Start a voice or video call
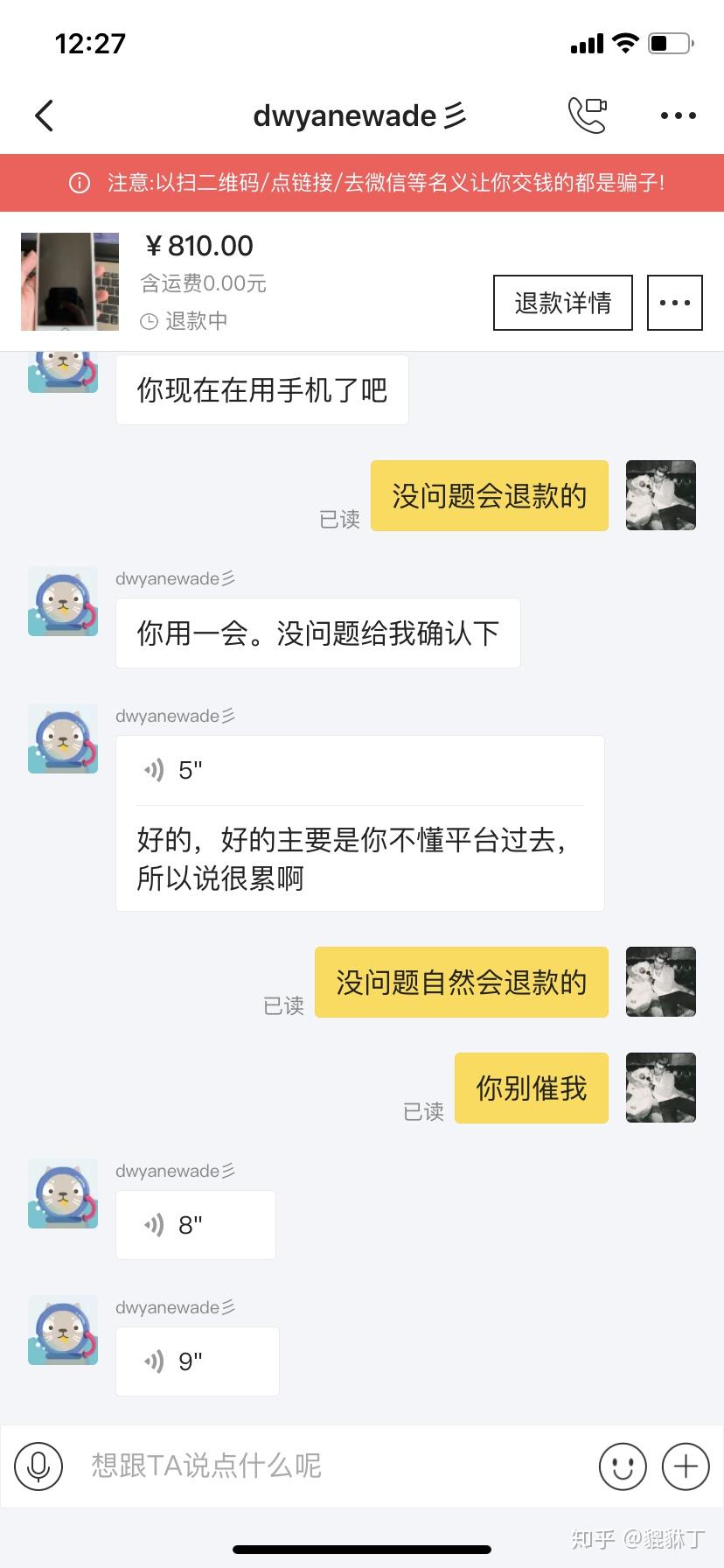The width and height of the screenshot is (724, 1568). click(x=587, y=115)
